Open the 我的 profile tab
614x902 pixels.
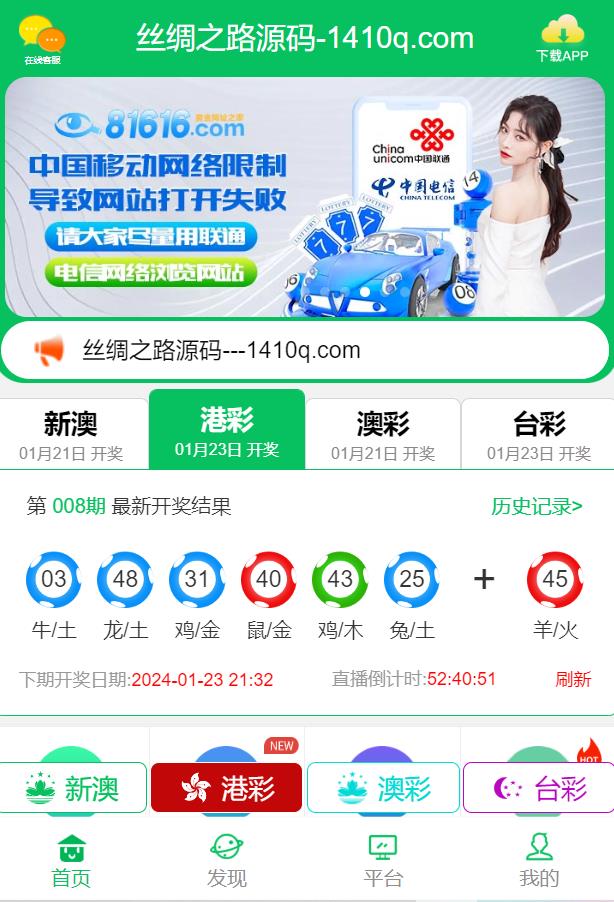point(539,861)
